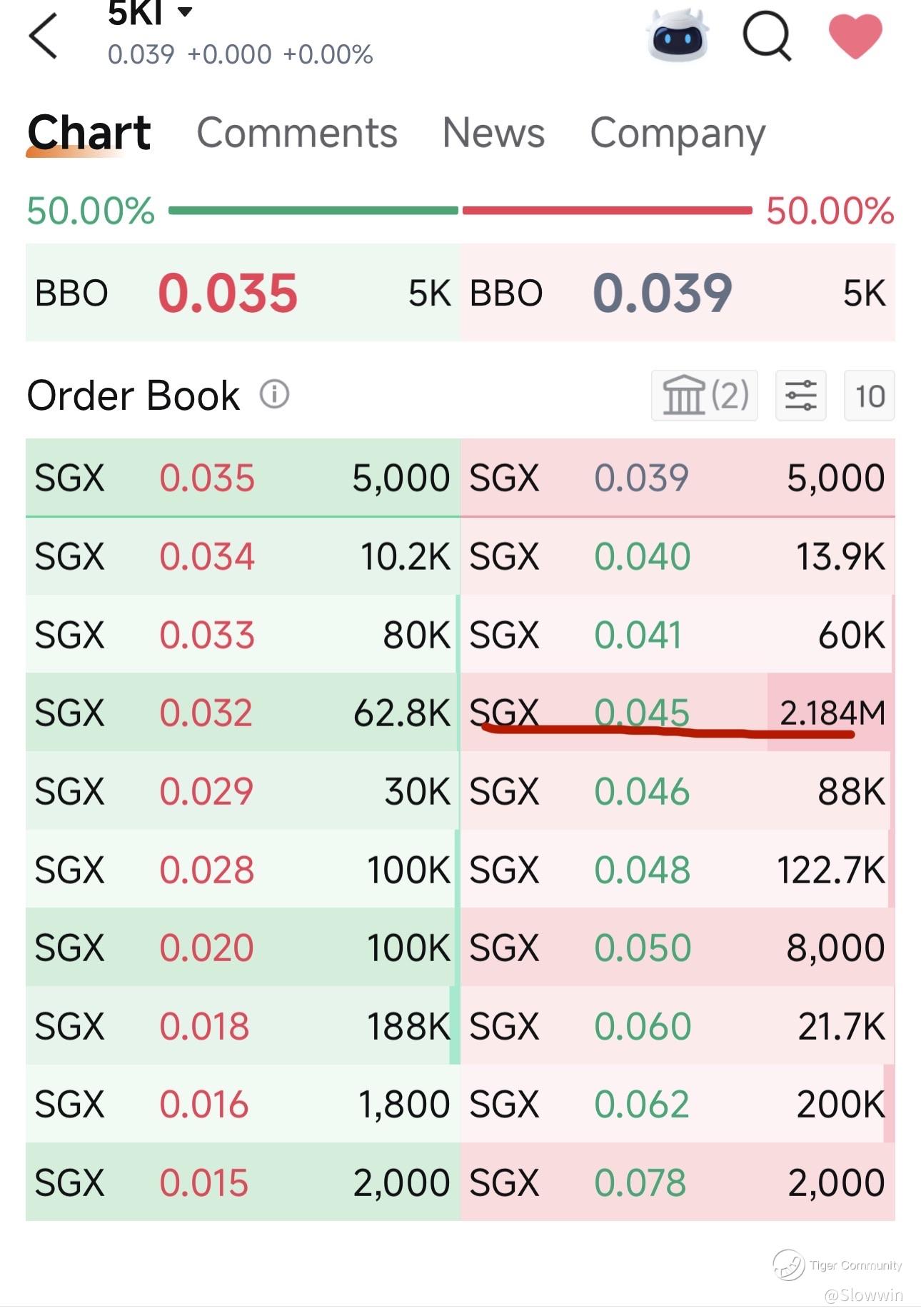Open the search magnifier
The height and width of the screenshot is (1316, 921).
pos(767,36)
